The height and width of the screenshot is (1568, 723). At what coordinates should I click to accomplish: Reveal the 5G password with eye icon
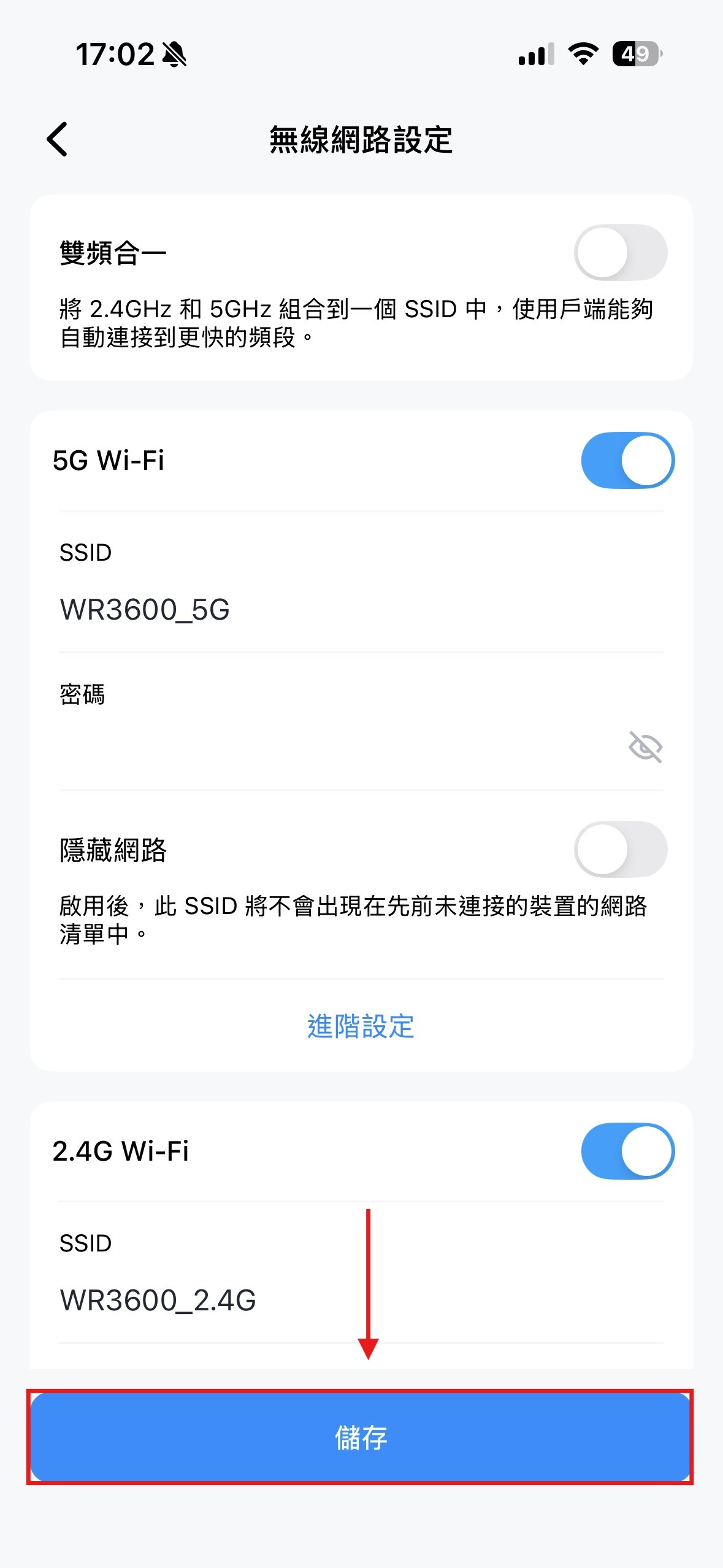[645, 747]
